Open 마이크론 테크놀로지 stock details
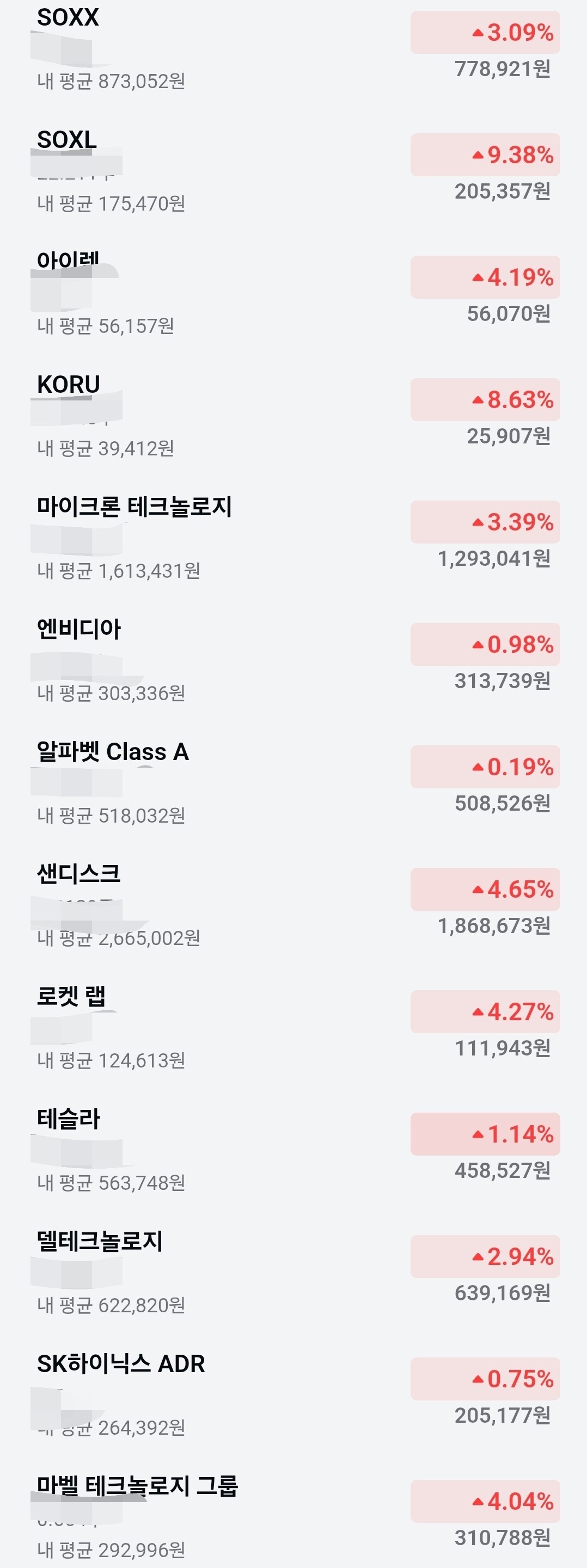The image size is (587, 1568). point(293,538)
